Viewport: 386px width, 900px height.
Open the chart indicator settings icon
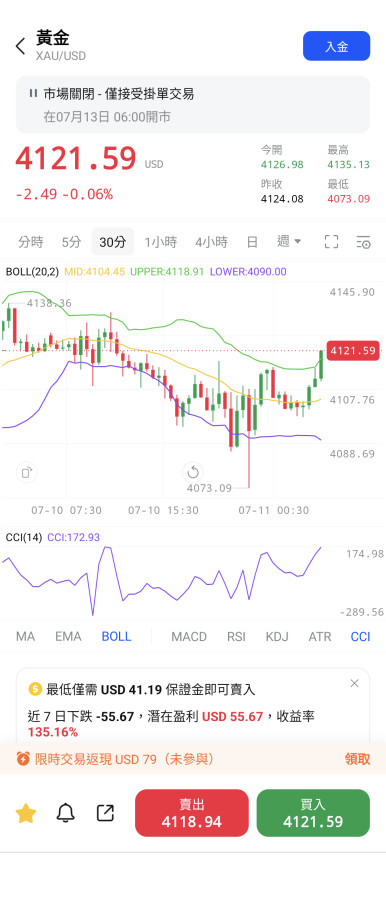(363, 242)
